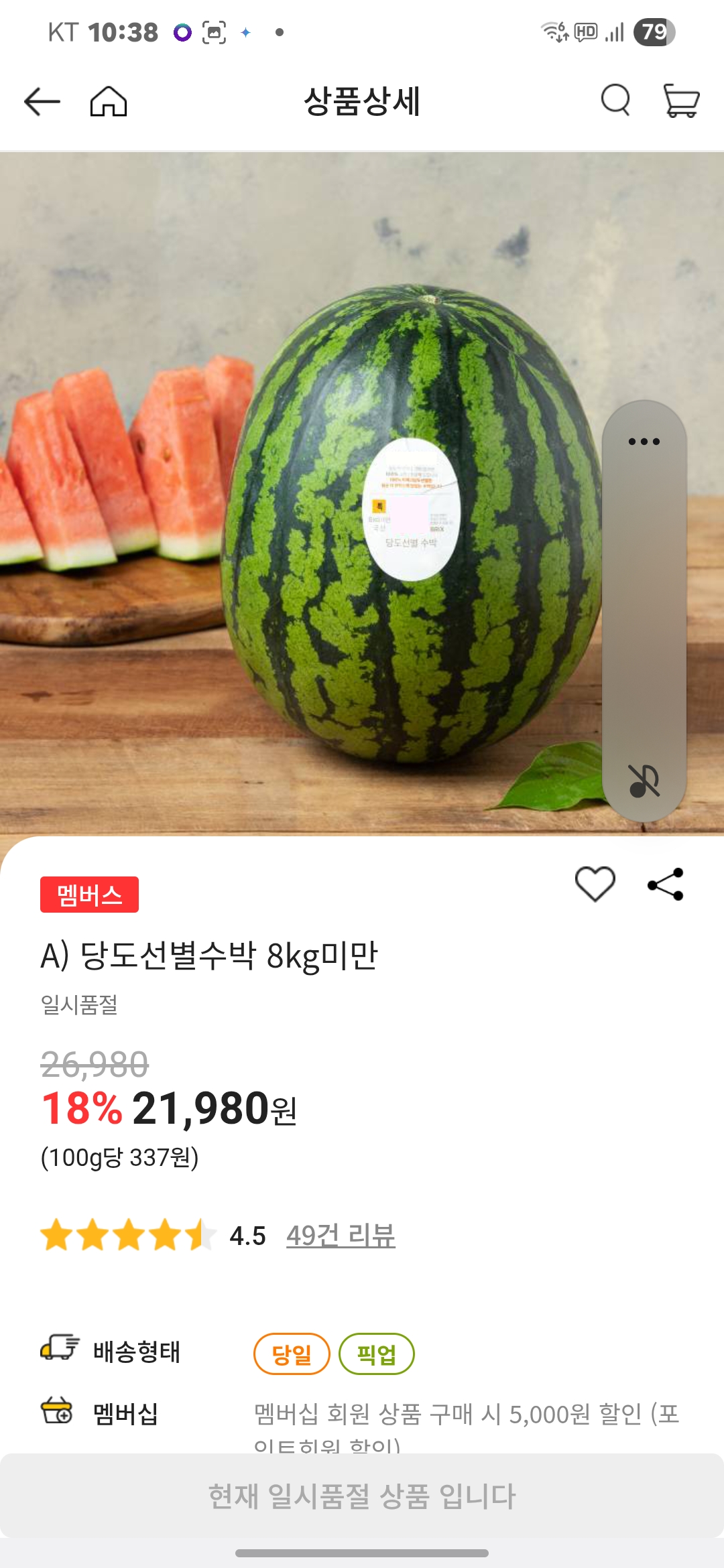This screenshot has width=724, height=1568.
Task: Click the back arrow
Action: coord(40,103)
